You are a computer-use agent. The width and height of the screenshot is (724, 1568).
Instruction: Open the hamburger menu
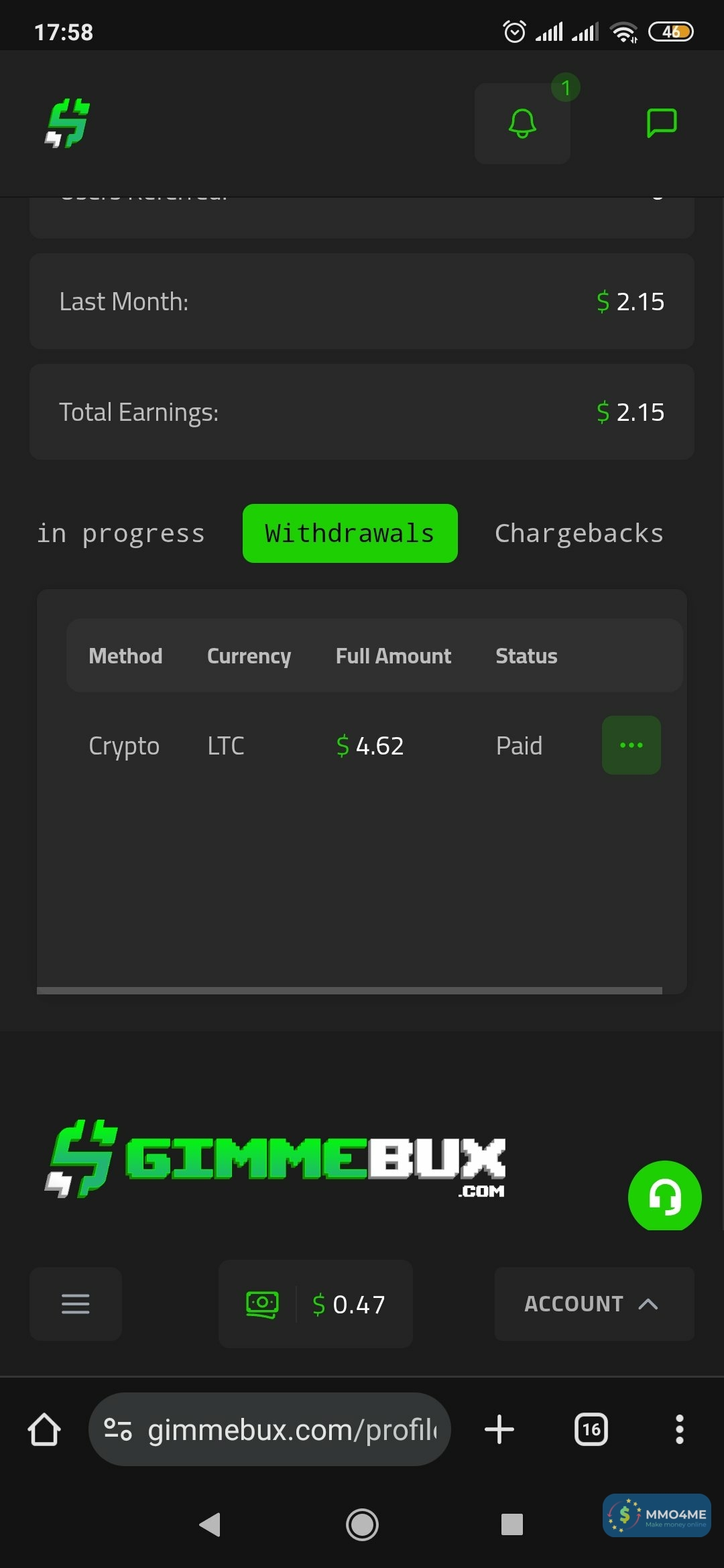point(76,1304)
